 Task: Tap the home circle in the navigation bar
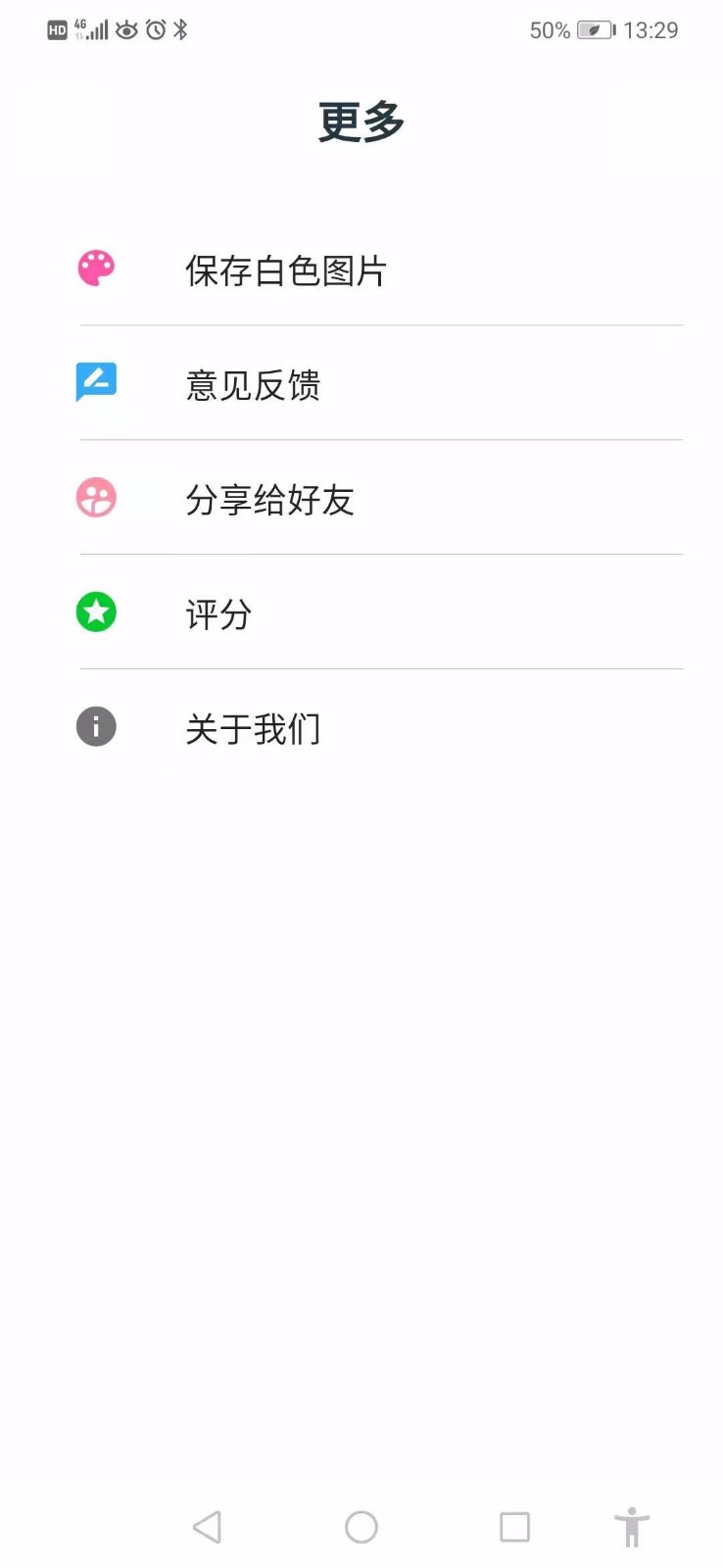point(361,1527)
